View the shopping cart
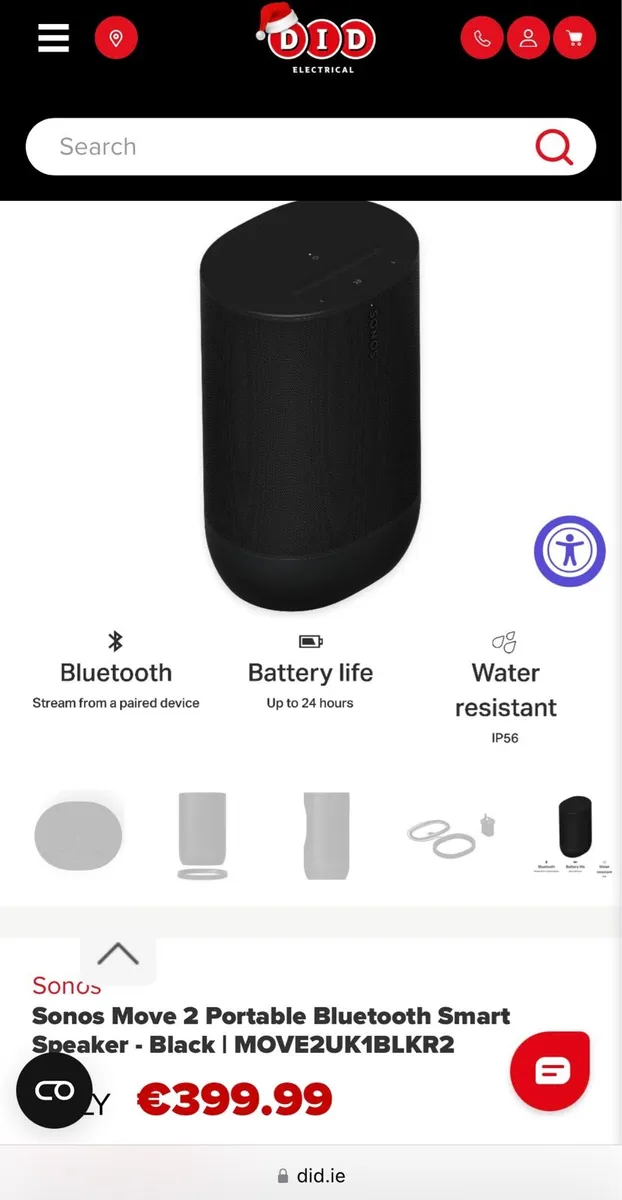 pyautogui.click(x=574, y=39)
